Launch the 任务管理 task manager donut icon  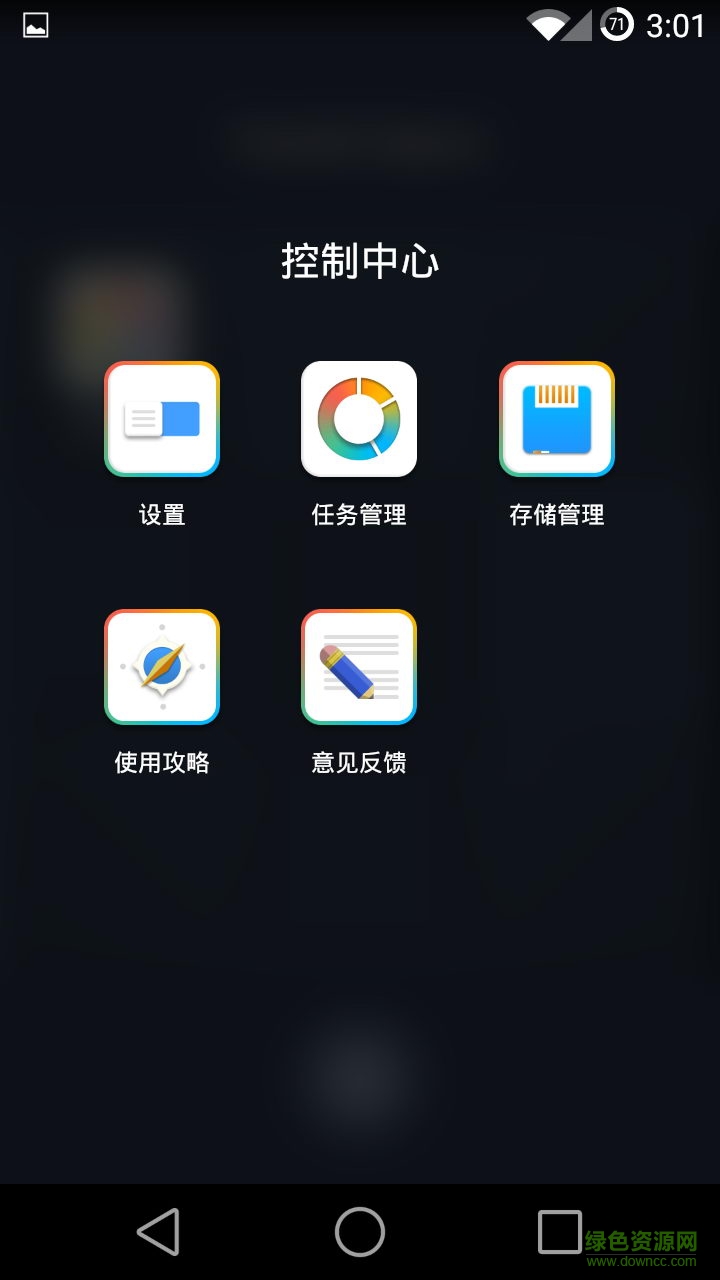coord(359,419)
